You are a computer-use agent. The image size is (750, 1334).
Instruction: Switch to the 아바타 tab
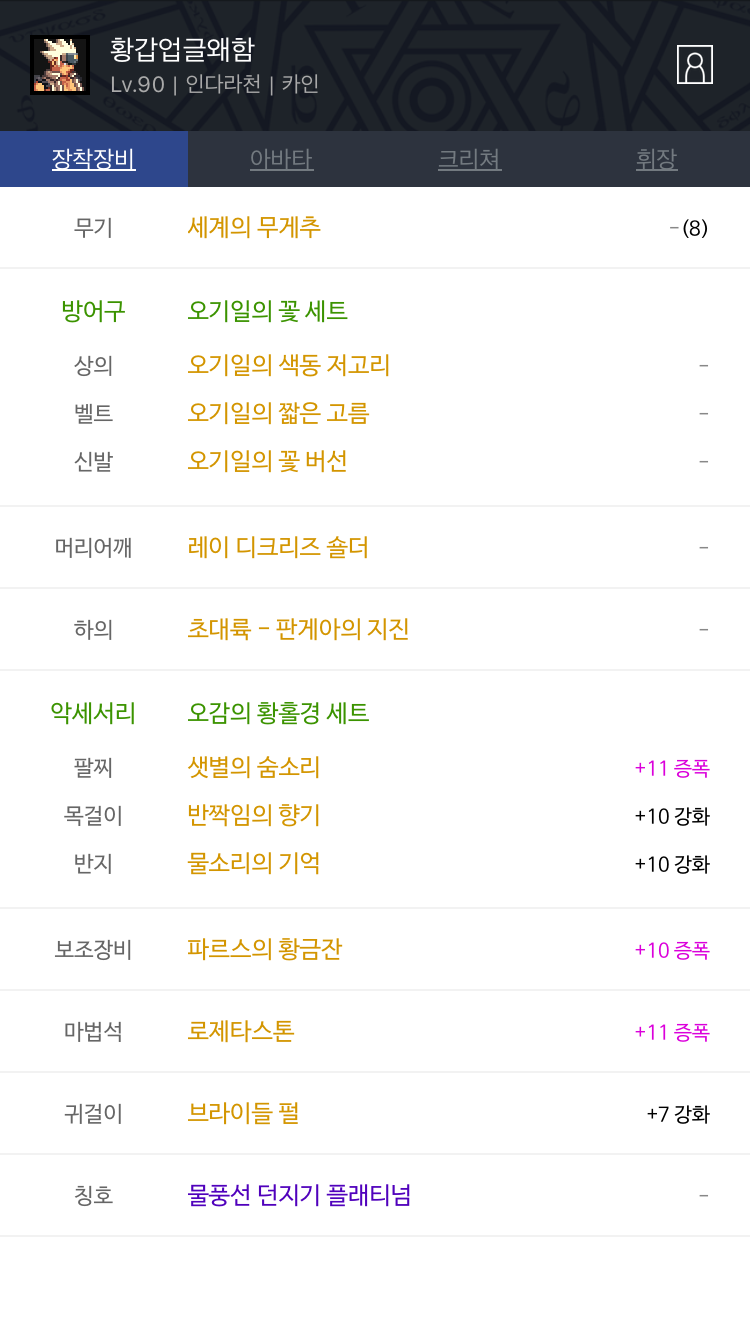point(281,159)
